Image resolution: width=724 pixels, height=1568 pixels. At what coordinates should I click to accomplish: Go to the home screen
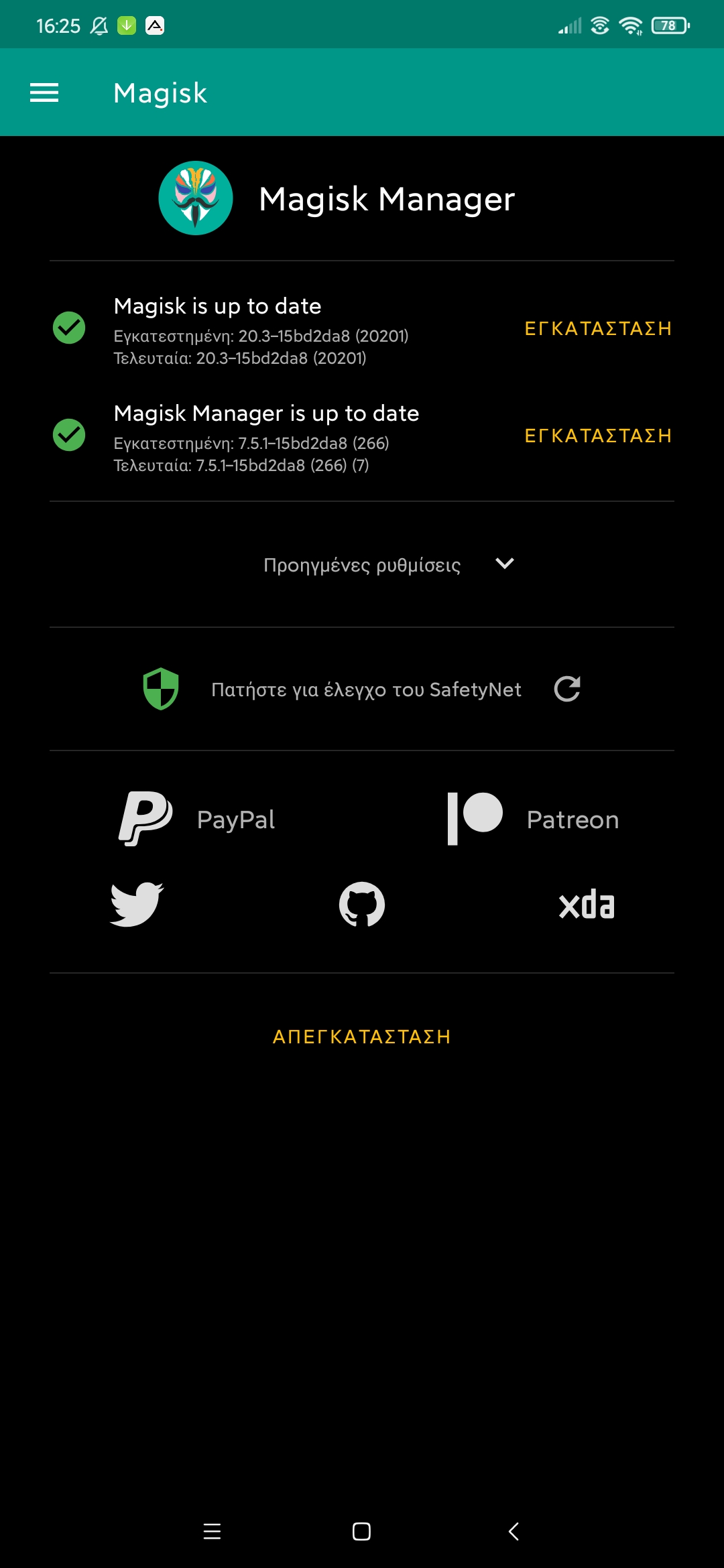362,1531
